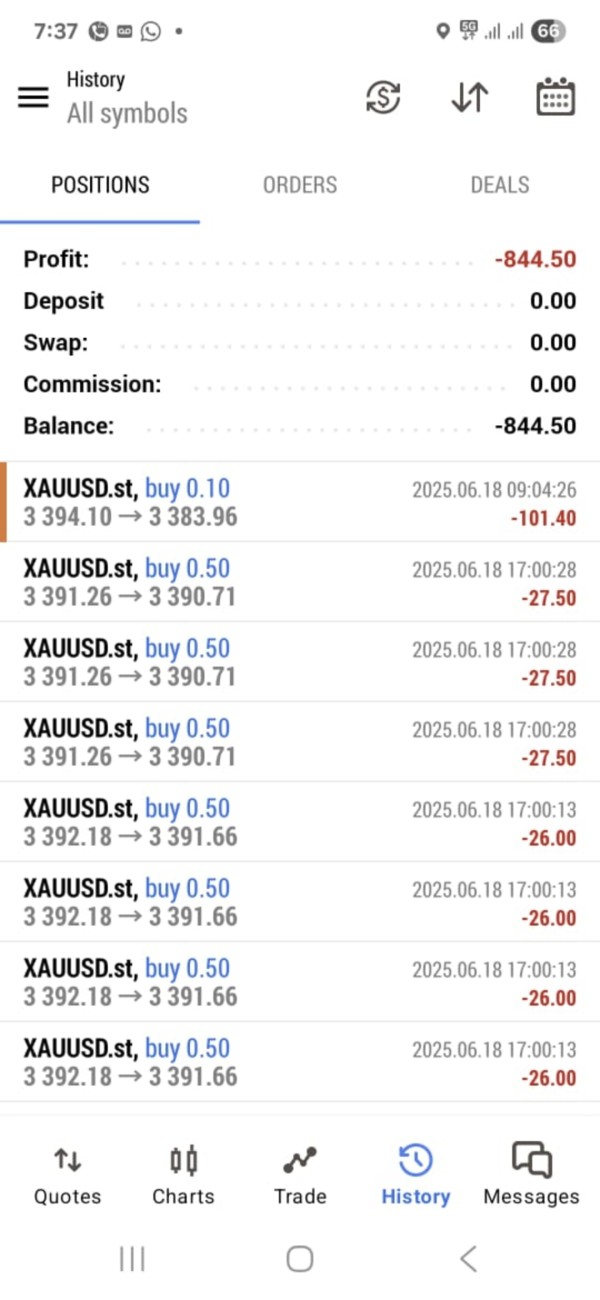
Task: Go to the Quotes section
Action: pyautogui.click(x=67, y=1176)
